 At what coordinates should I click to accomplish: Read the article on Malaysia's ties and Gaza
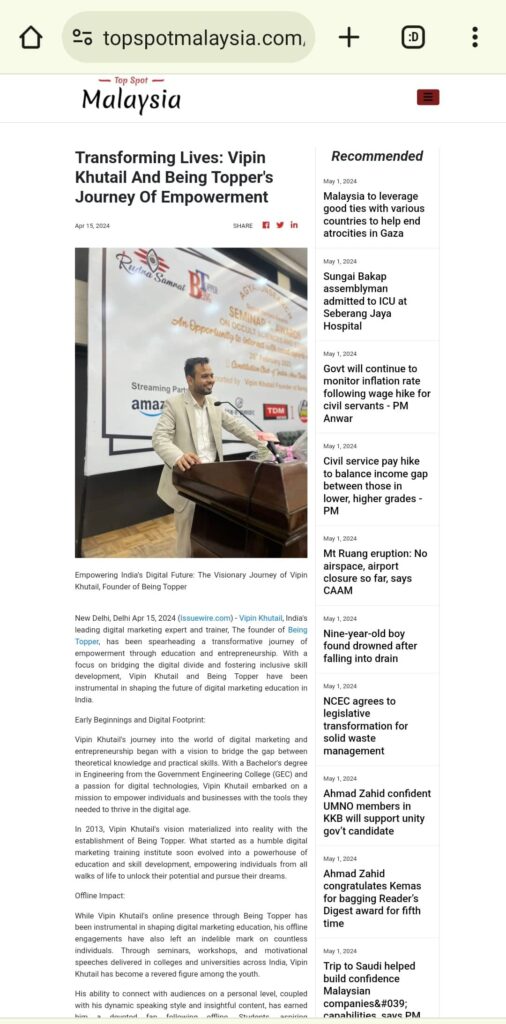(373, 215)
